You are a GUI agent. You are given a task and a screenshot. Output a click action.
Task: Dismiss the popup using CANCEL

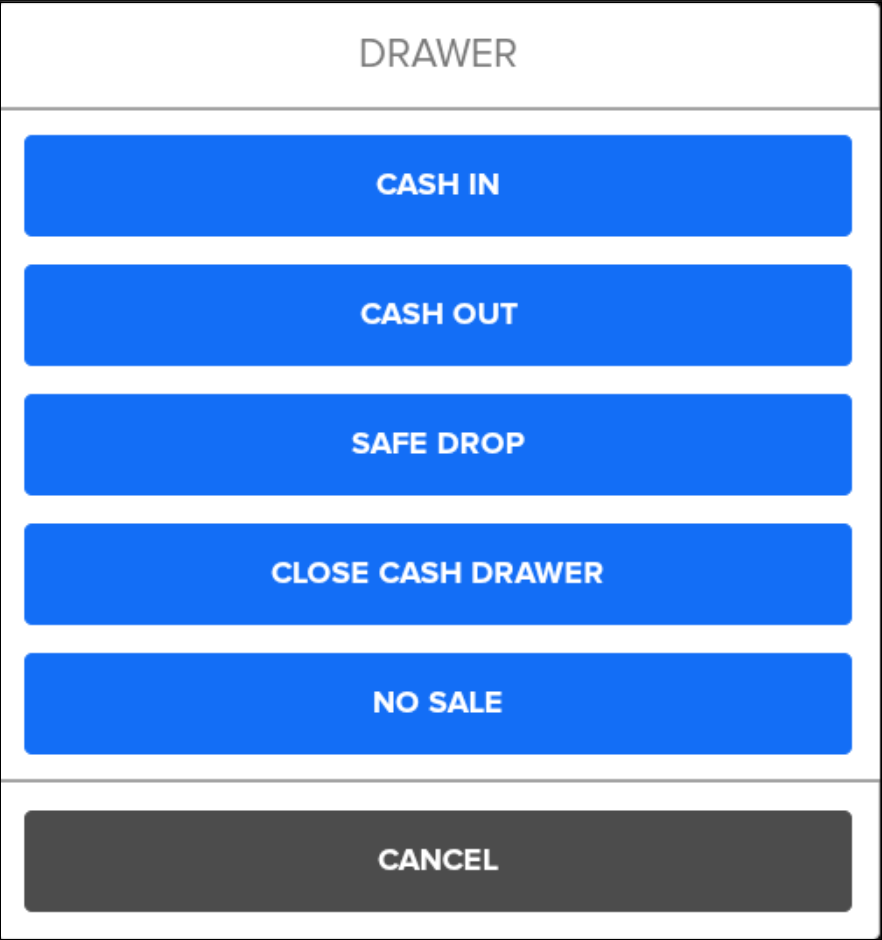click(439, 860)
